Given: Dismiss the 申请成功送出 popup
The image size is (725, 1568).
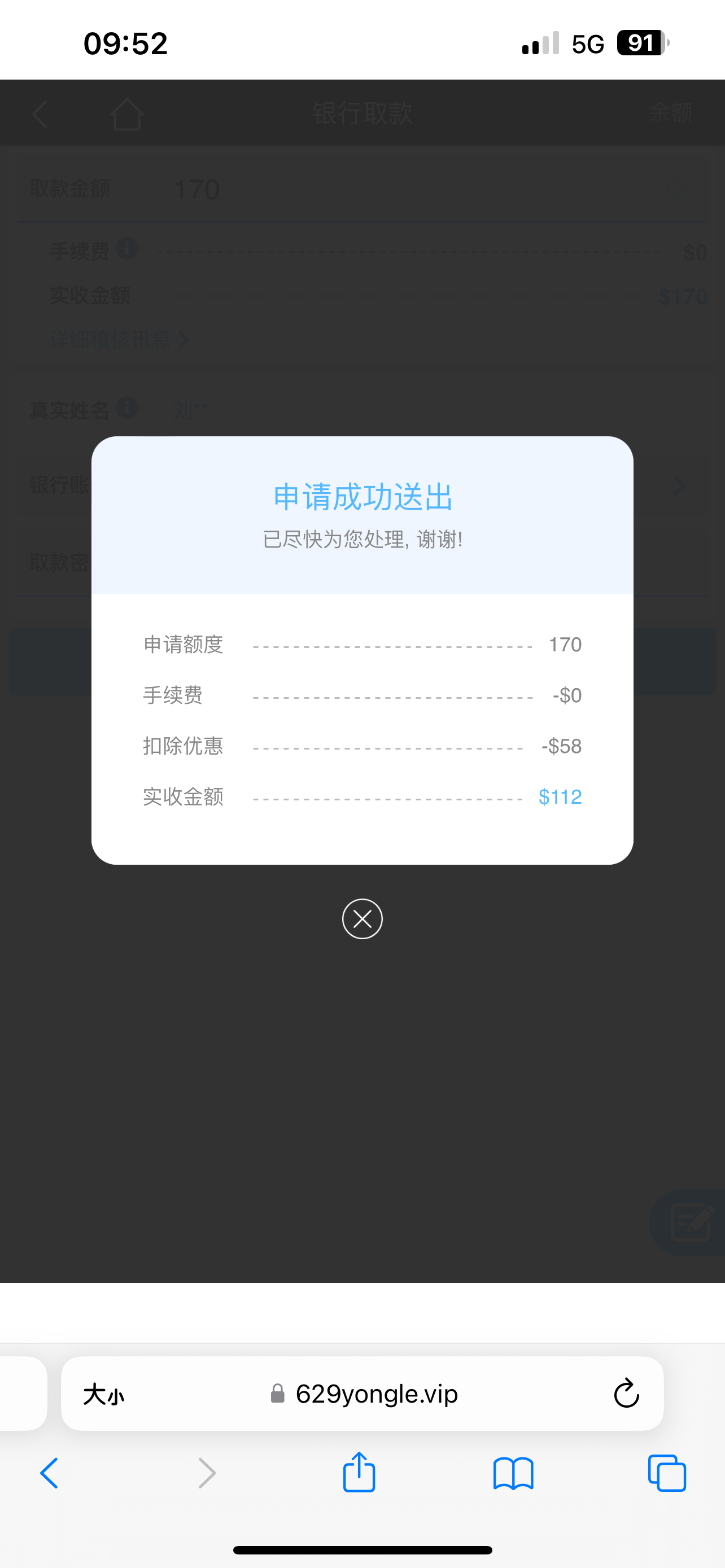Looking at the screenshot, I should pos(362,919).
